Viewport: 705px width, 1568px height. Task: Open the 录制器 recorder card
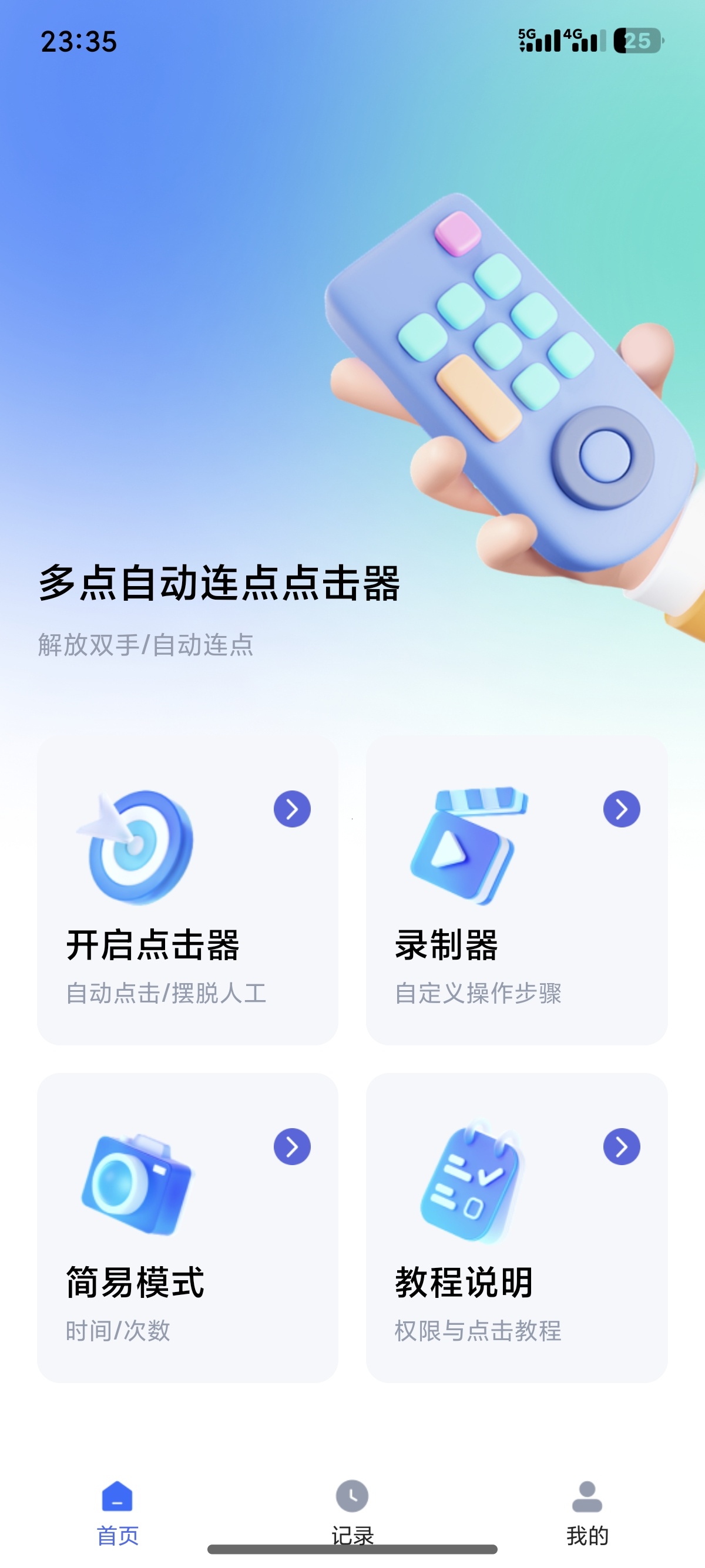(516, 890)
